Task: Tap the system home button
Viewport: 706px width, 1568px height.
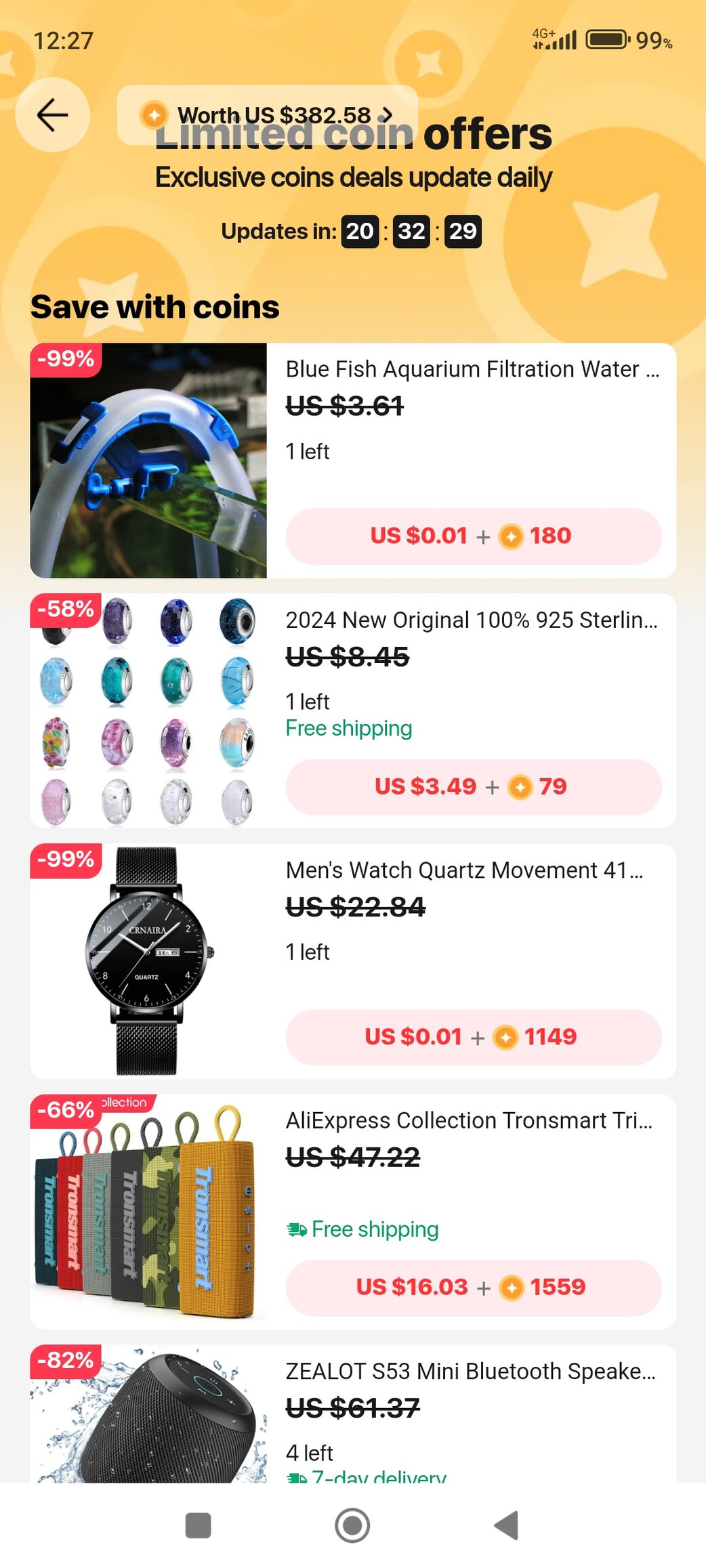Action: 352,1525
